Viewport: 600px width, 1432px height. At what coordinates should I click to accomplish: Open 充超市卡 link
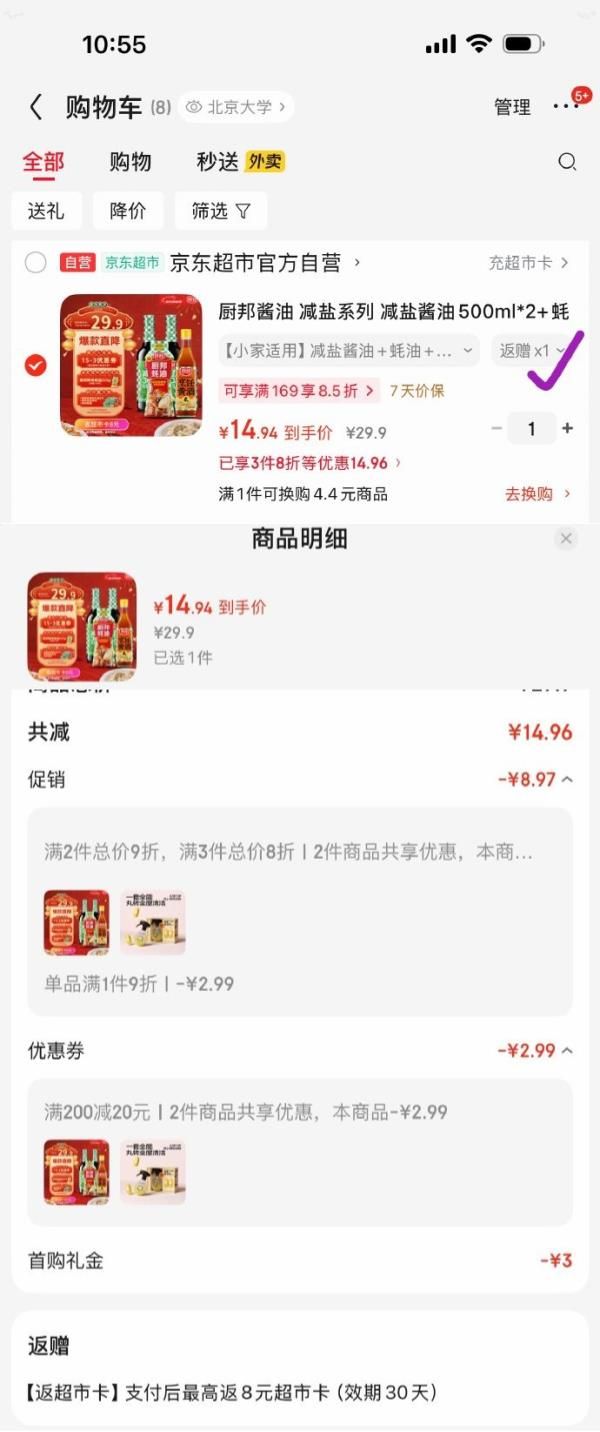point(528,263)
